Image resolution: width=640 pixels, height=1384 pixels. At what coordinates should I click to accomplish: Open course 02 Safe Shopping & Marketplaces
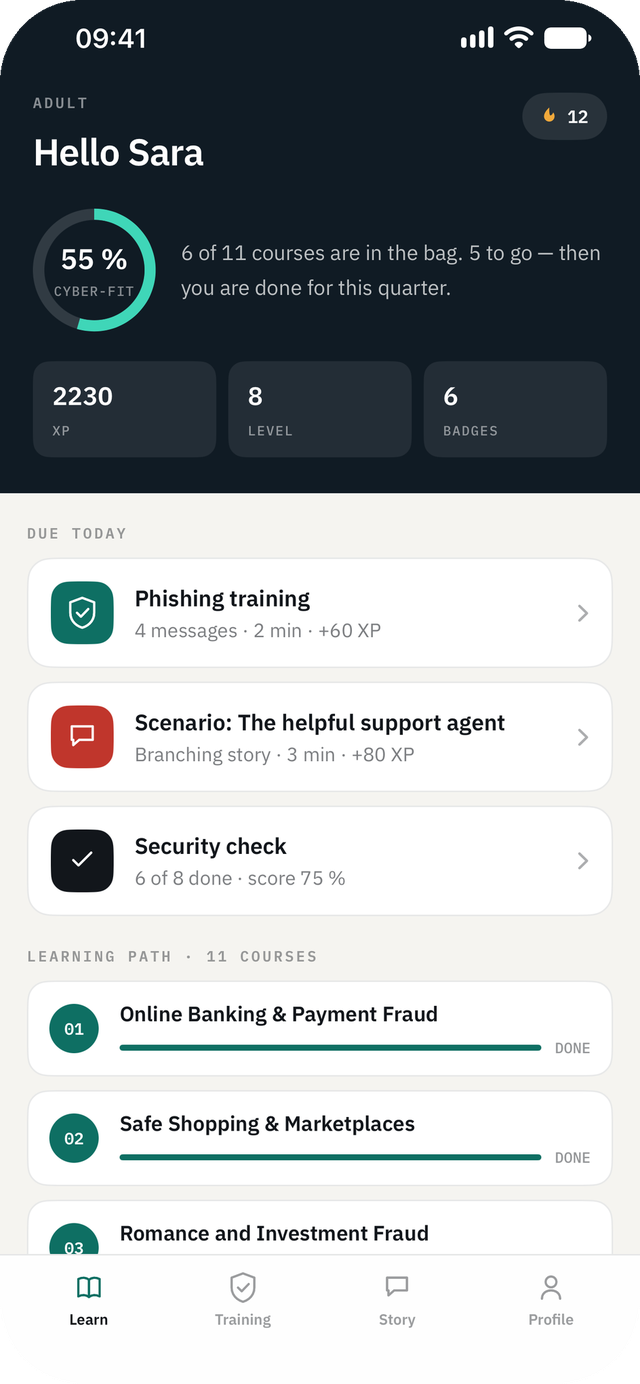[320, 1139]
